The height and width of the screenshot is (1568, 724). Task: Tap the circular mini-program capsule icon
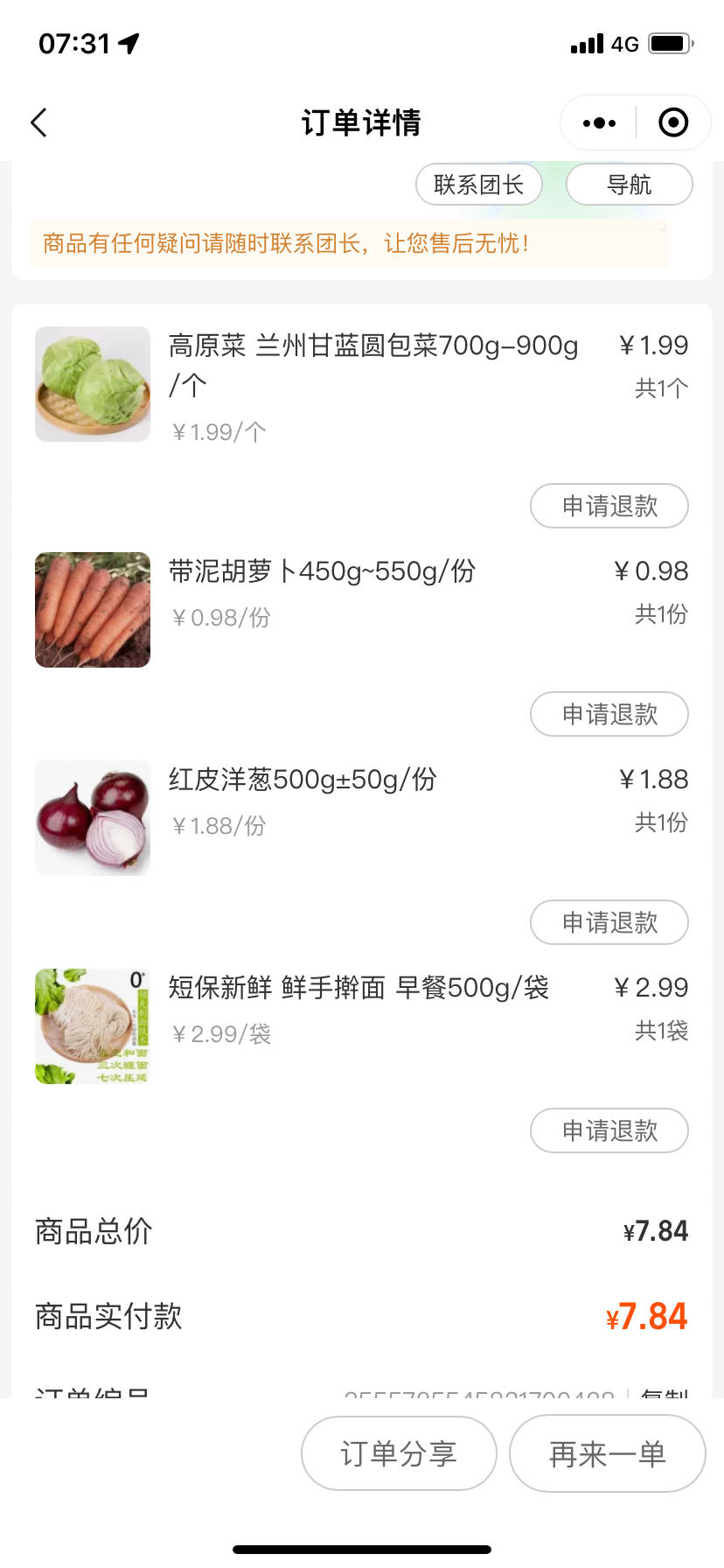pos(673,122)
